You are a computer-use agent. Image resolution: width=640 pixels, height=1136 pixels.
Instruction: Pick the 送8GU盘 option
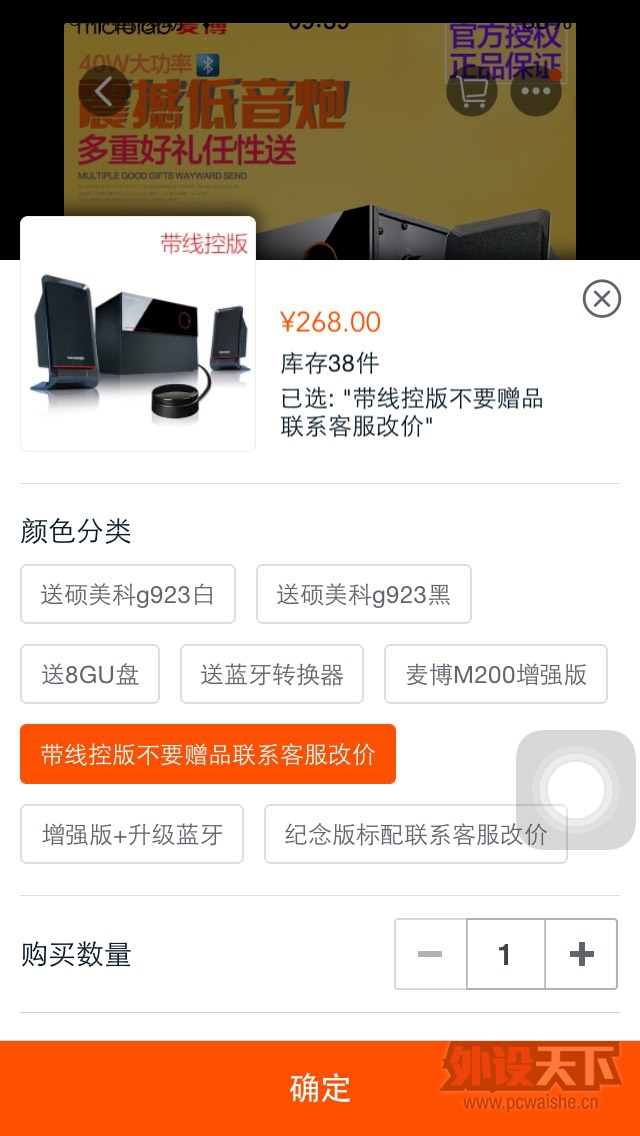coord(90,674)
